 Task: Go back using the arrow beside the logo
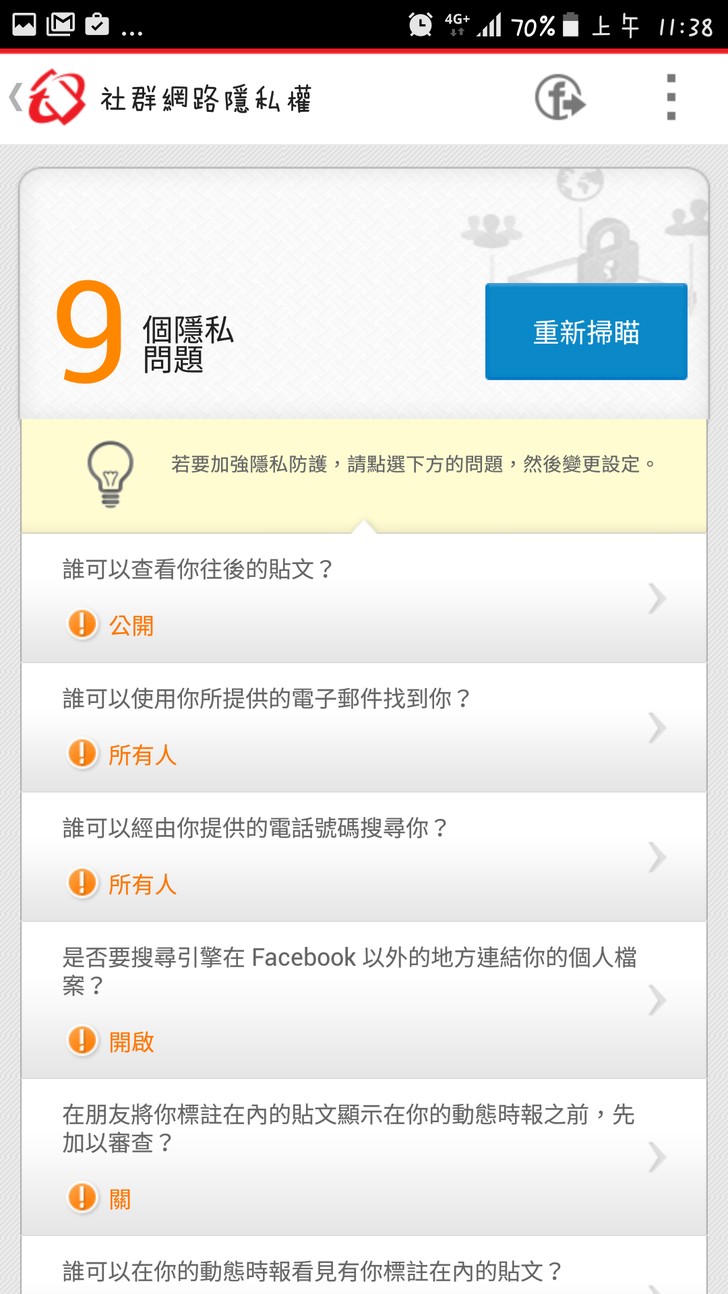tap(15, 97)
